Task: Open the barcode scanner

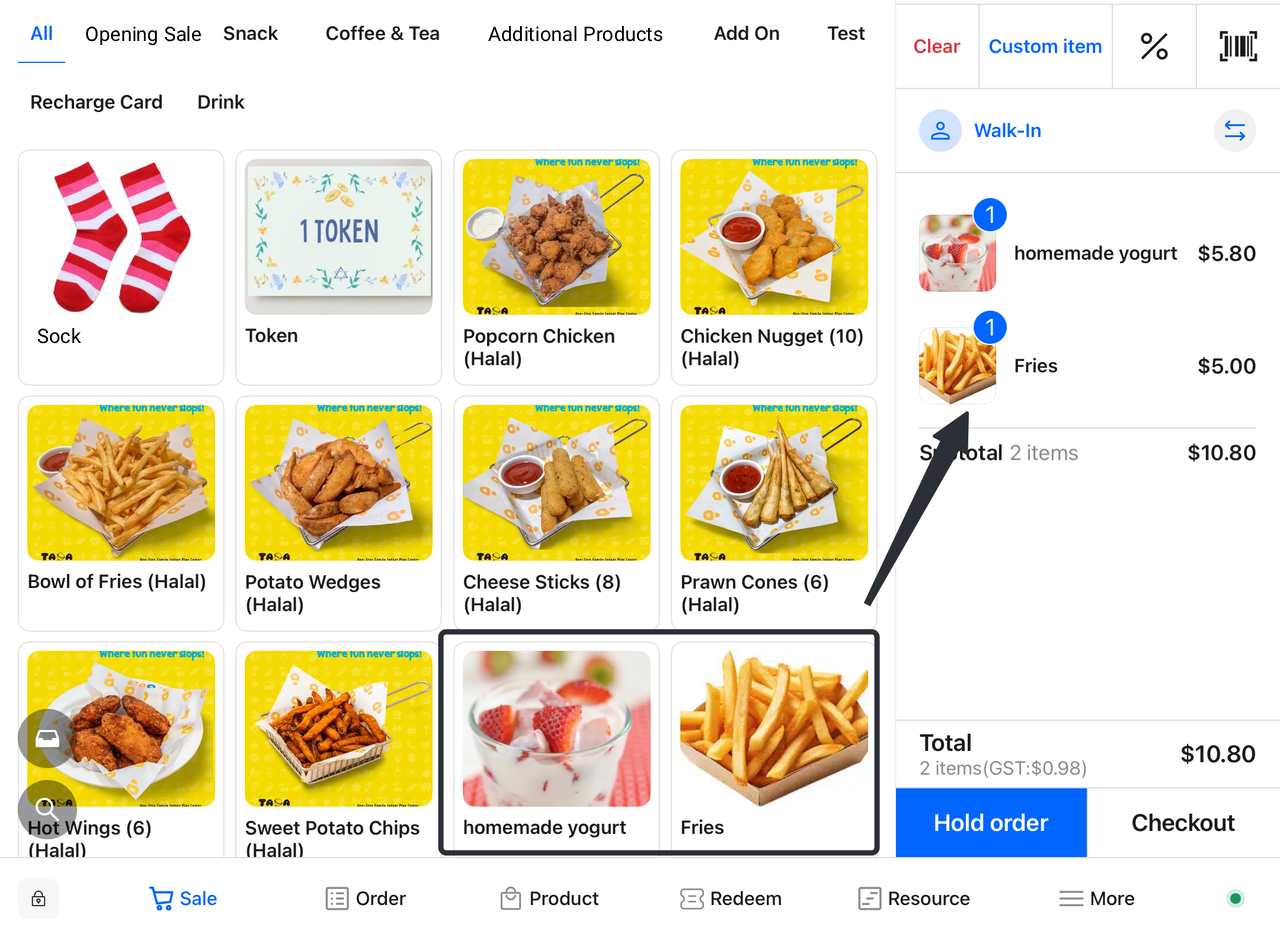Action: (x=1238, y=46)
